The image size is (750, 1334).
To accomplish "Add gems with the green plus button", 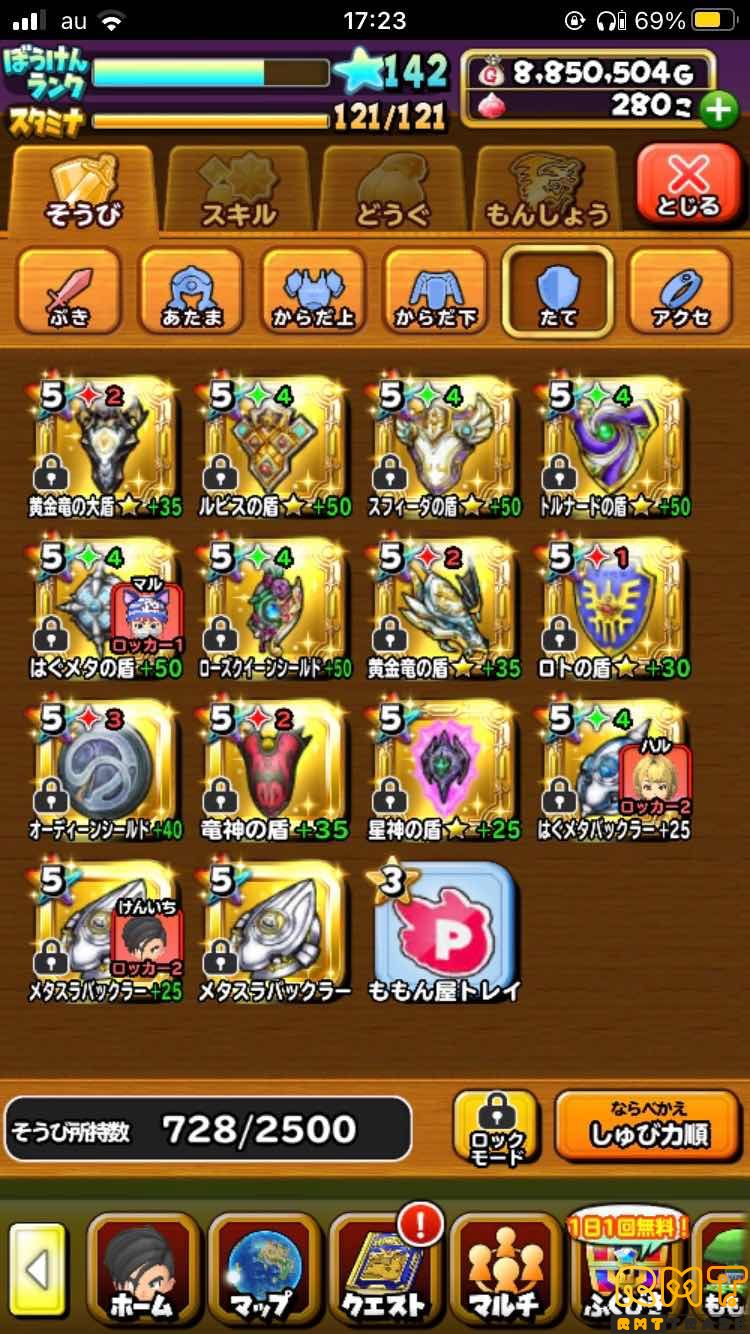I will click(718, 109).
